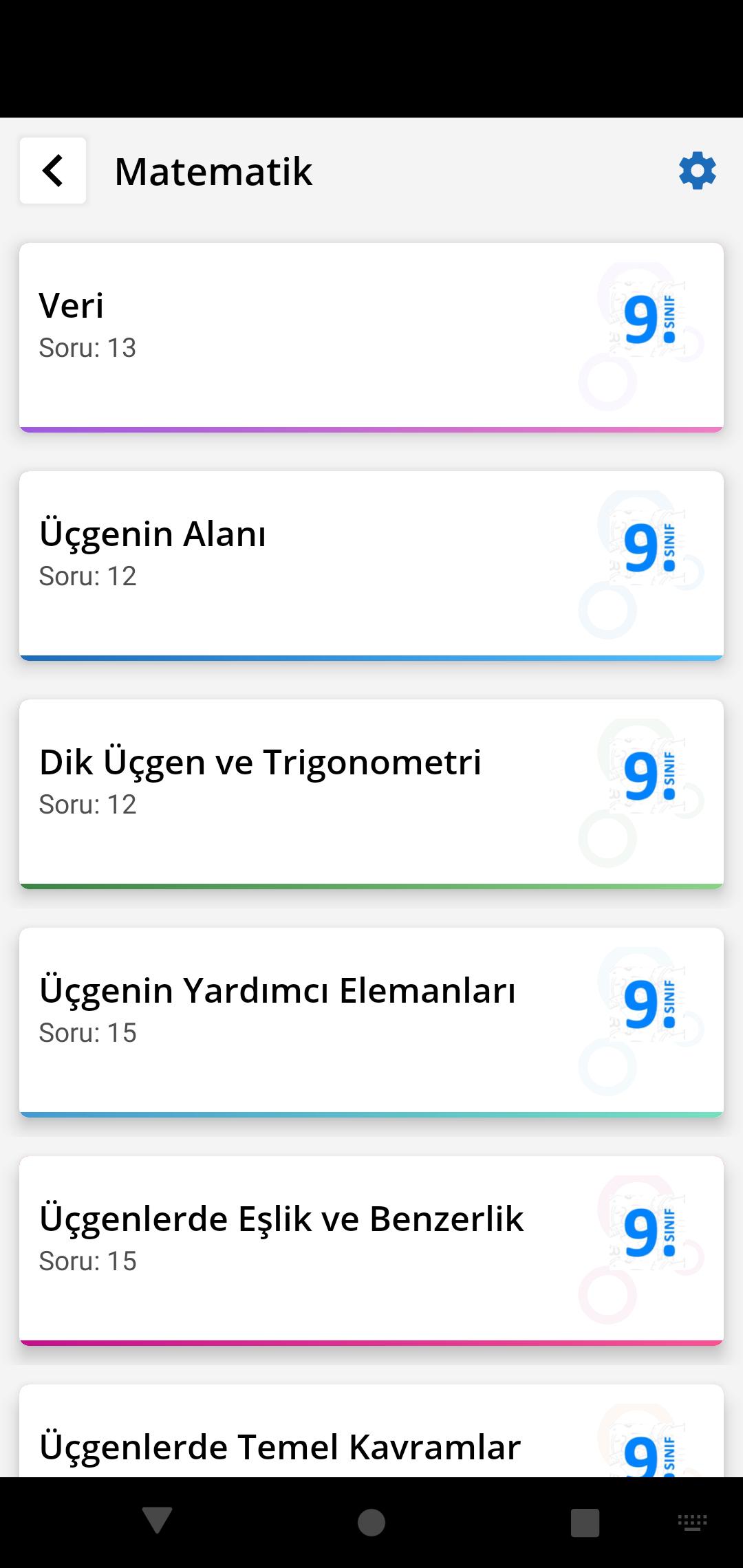The image size is (743, 1568).
Task: Open recent apps from navigation bar
Action: 585,1523
